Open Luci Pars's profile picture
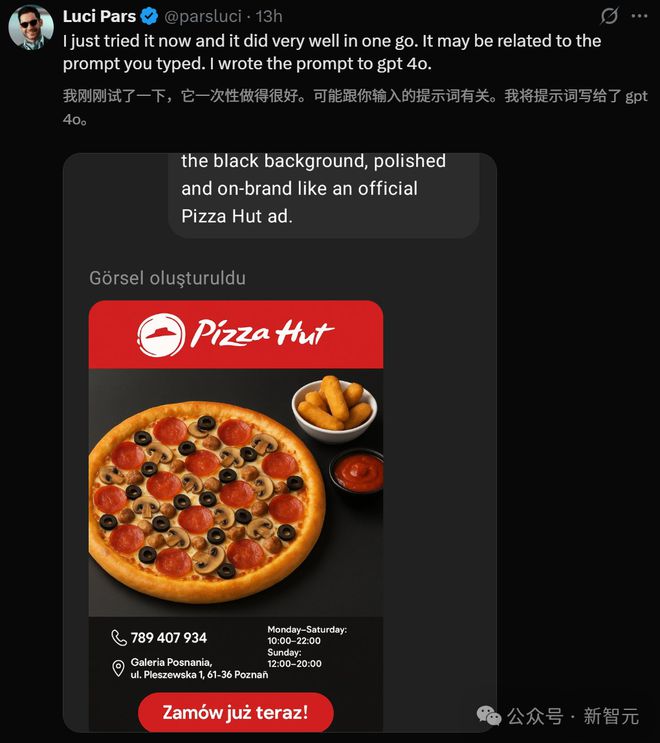Viewport: 660px width, 743px height. [x=31, y=27]
